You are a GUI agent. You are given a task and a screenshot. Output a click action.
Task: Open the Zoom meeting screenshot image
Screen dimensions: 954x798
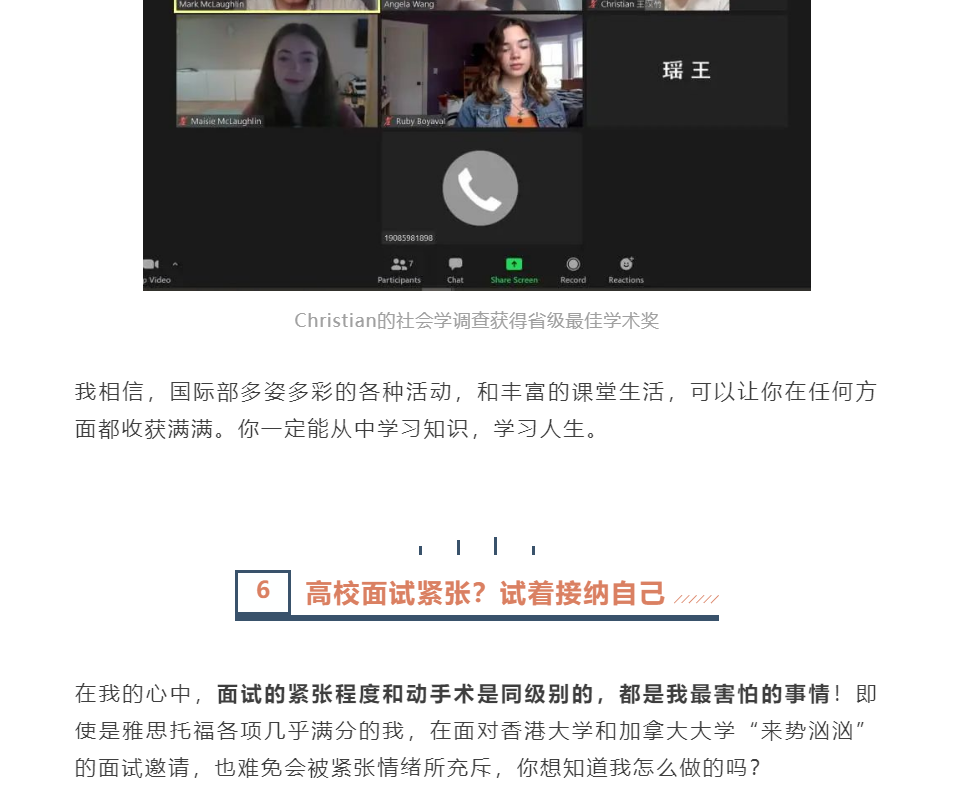click(476, 145)
